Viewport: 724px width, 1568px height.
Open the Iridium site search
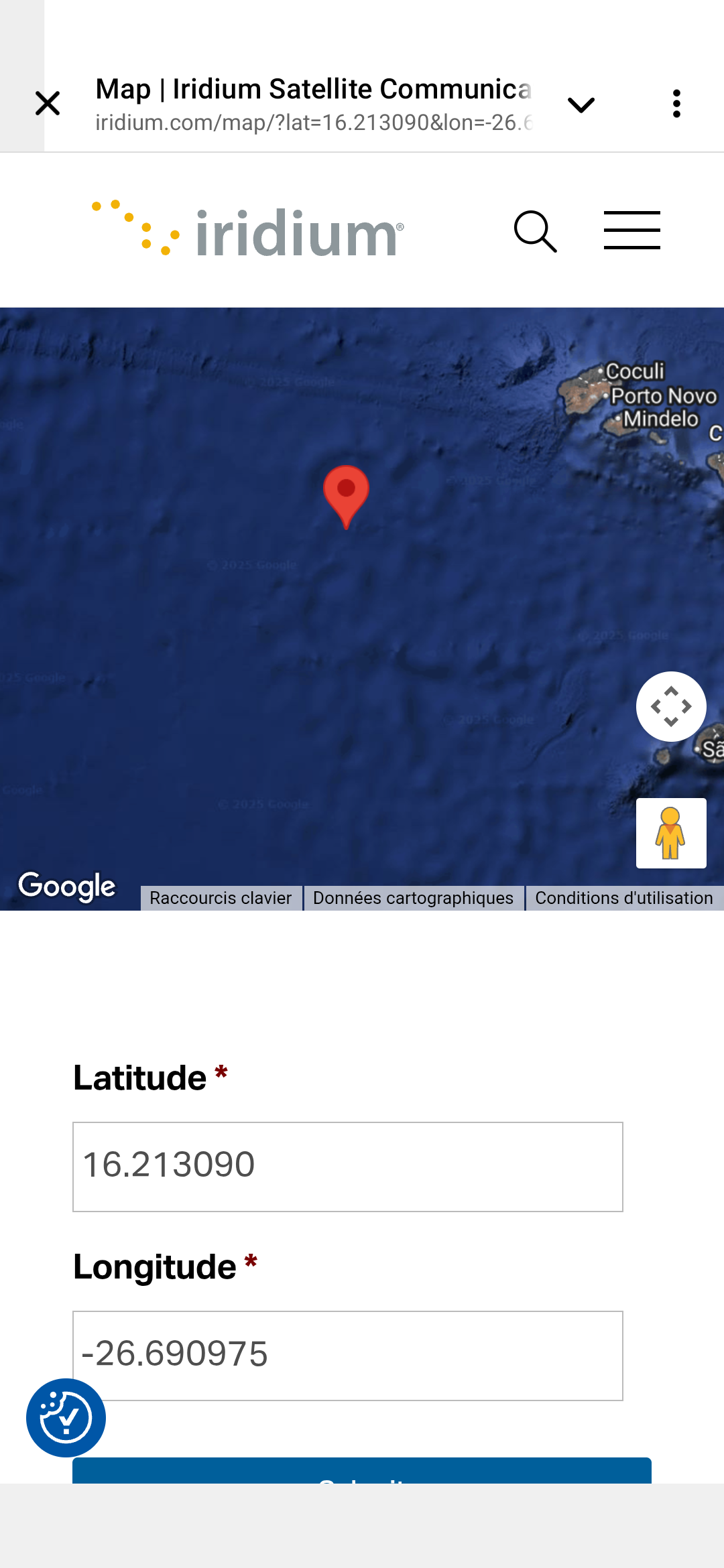coord(535,232)
